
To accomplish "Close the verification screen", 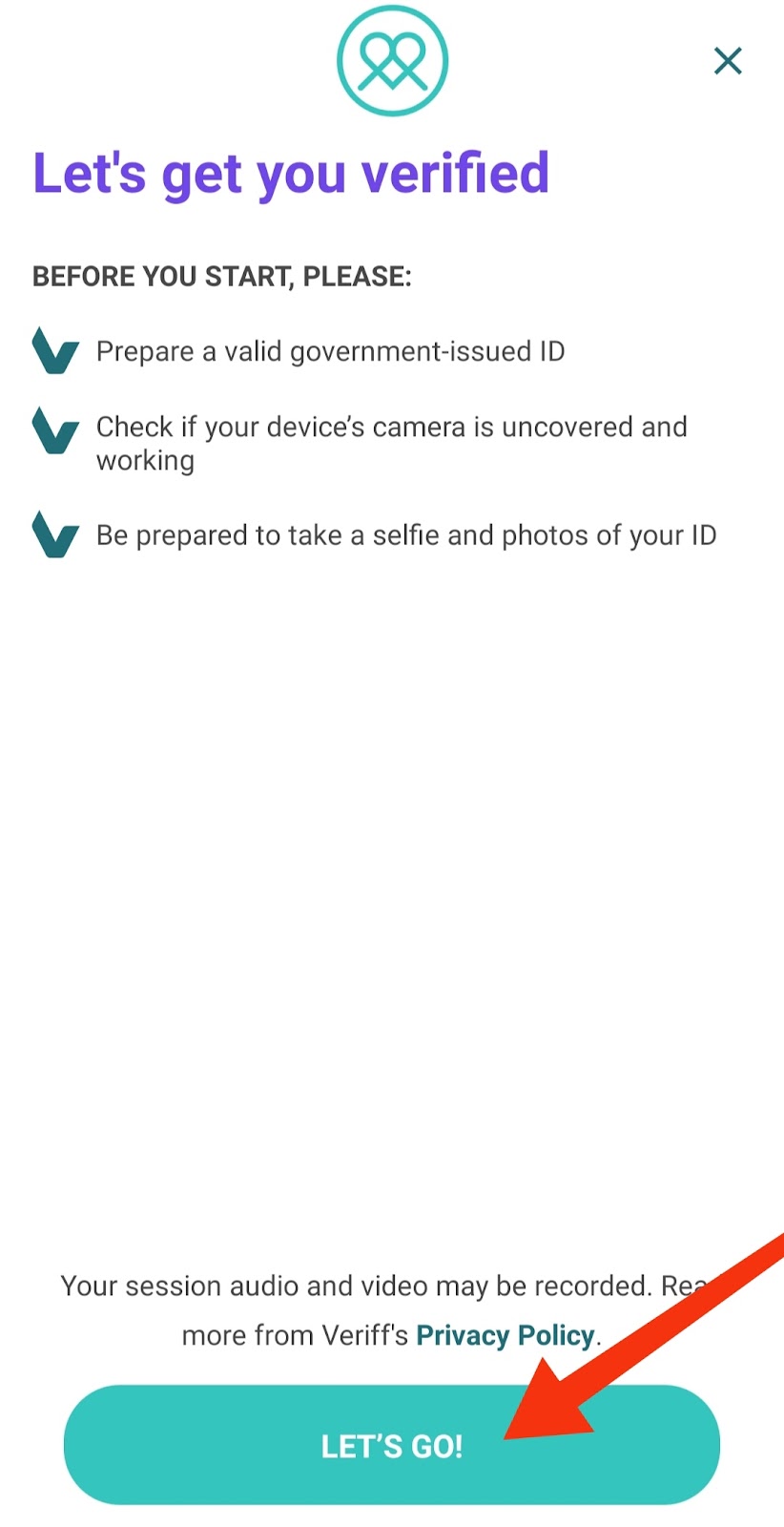I will pyautogui.click(x=728, y=61).
